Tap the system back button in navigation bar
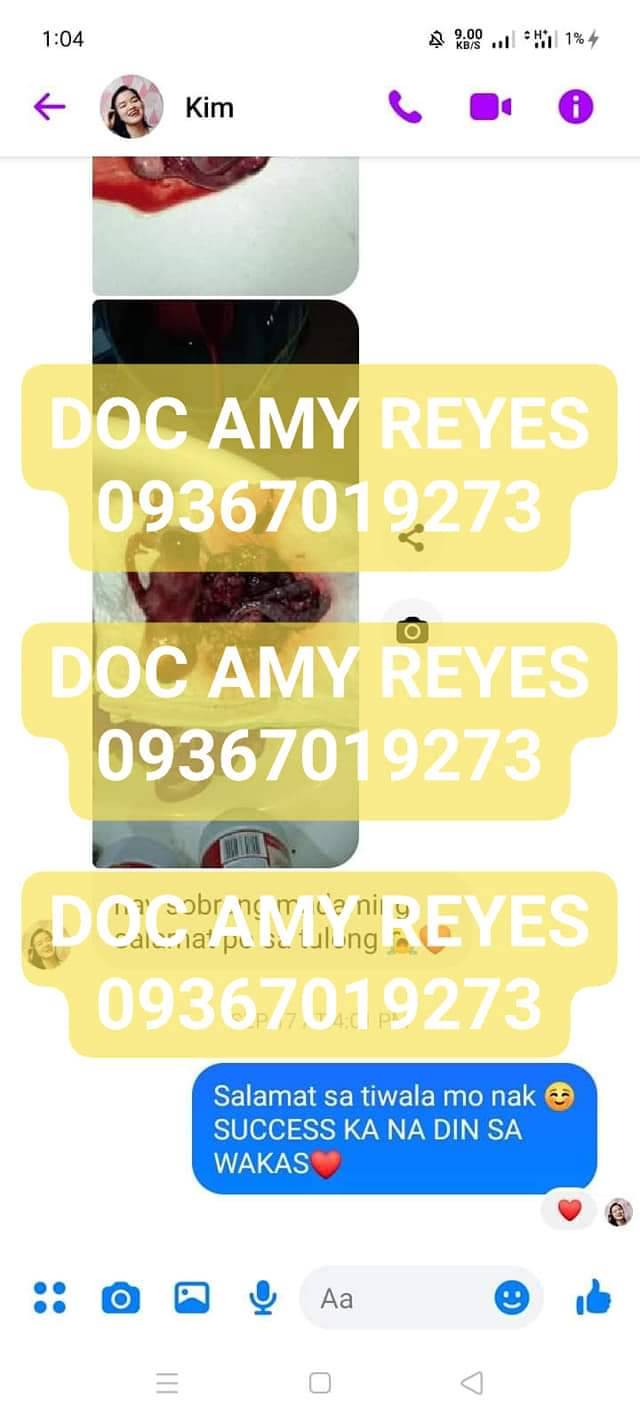 pyautogui.click(x=472, y=1383)
